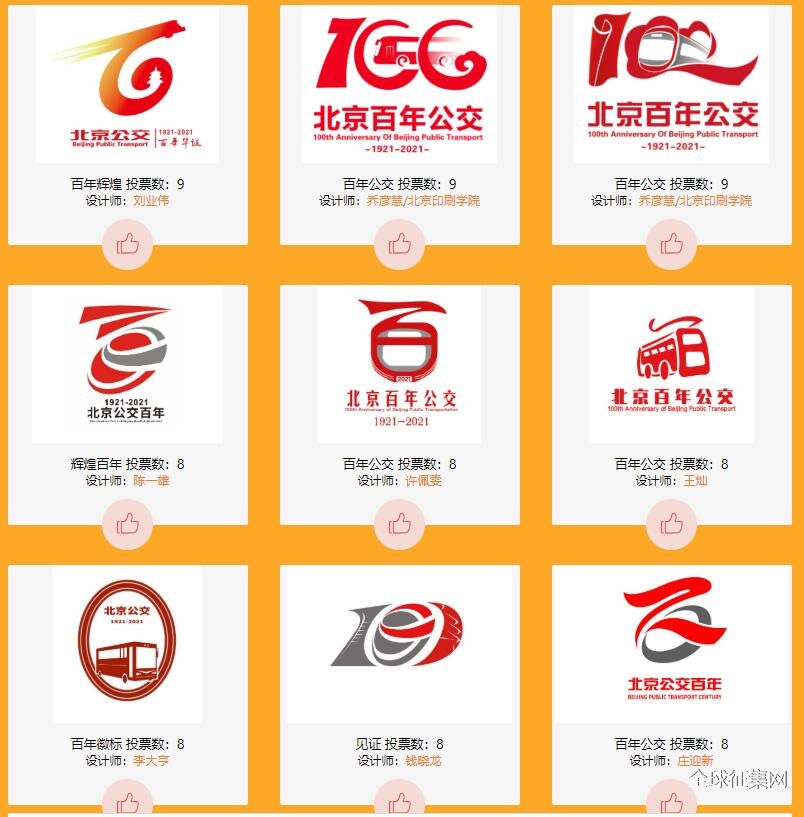Vote for 许佩雯's 百年公交 design

pyautogui.click(x=400, y=523)
